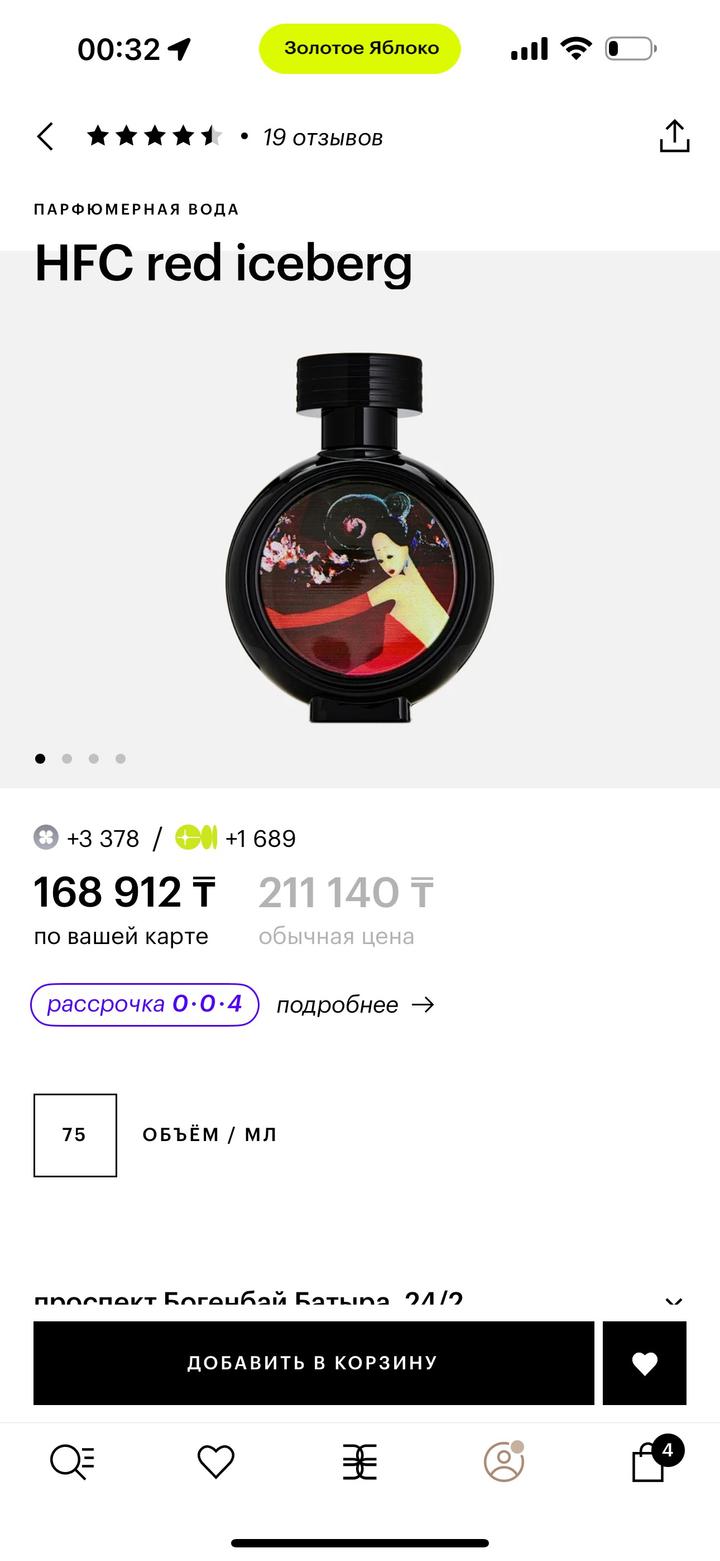Open the 19 отзывов reviews
The image size is (720, 1561).
[x=322, y=138]
